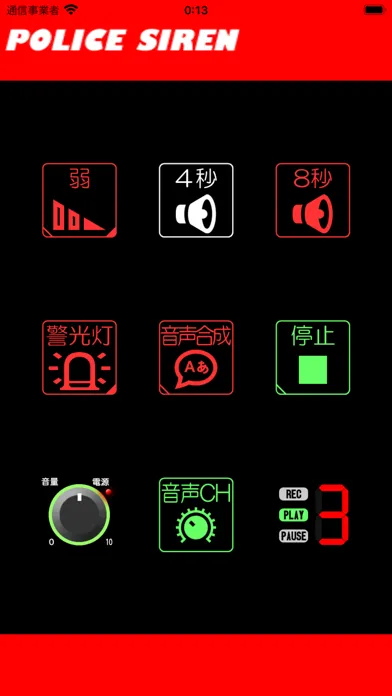Turn on the 警光灯 warning light
The image size is (392, 696).
click(x=79, y=357)
